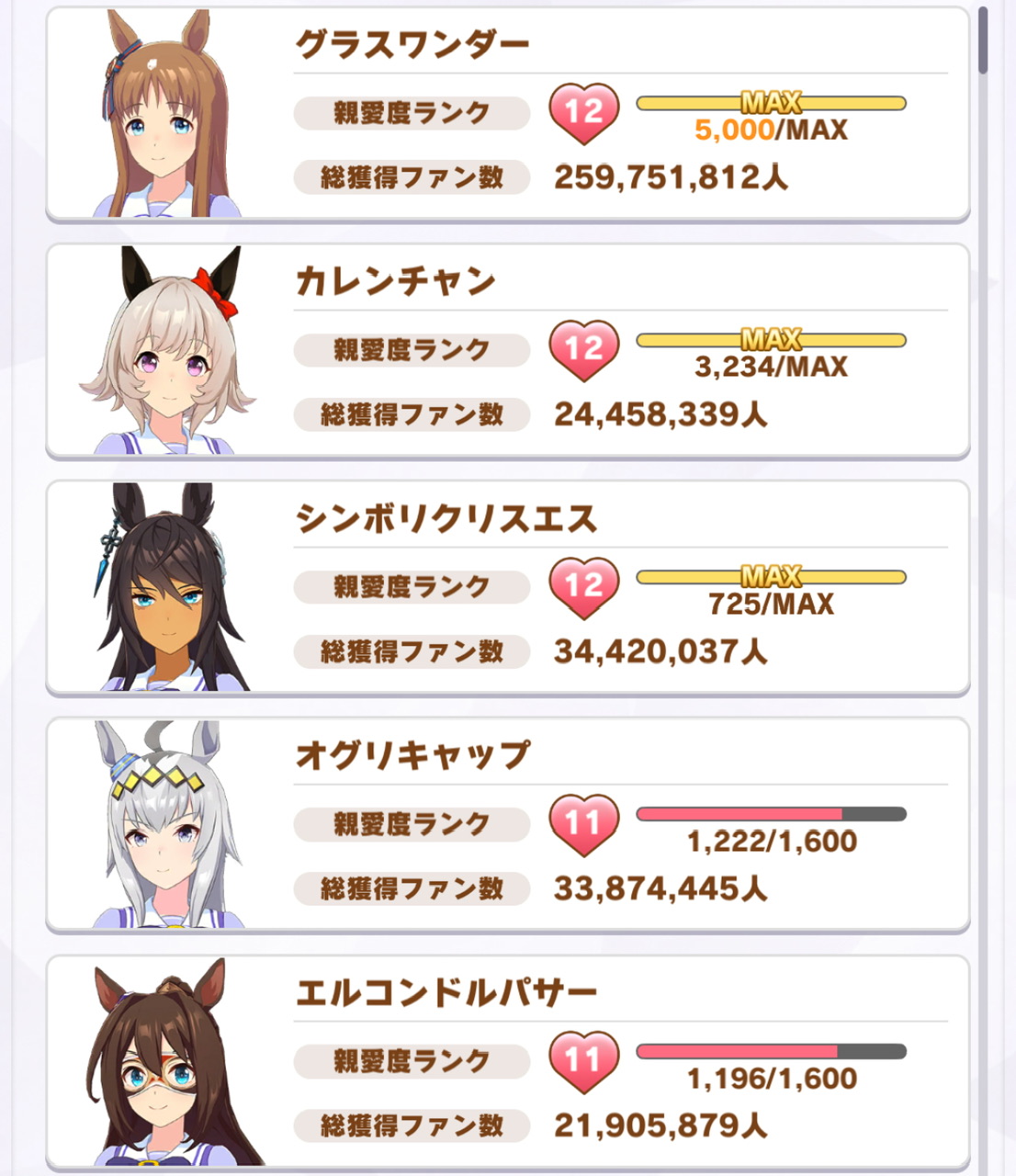Open the シンボリクリスエス character card
Viewport: 1016px width, 1176px height.
tap(507, 588)
